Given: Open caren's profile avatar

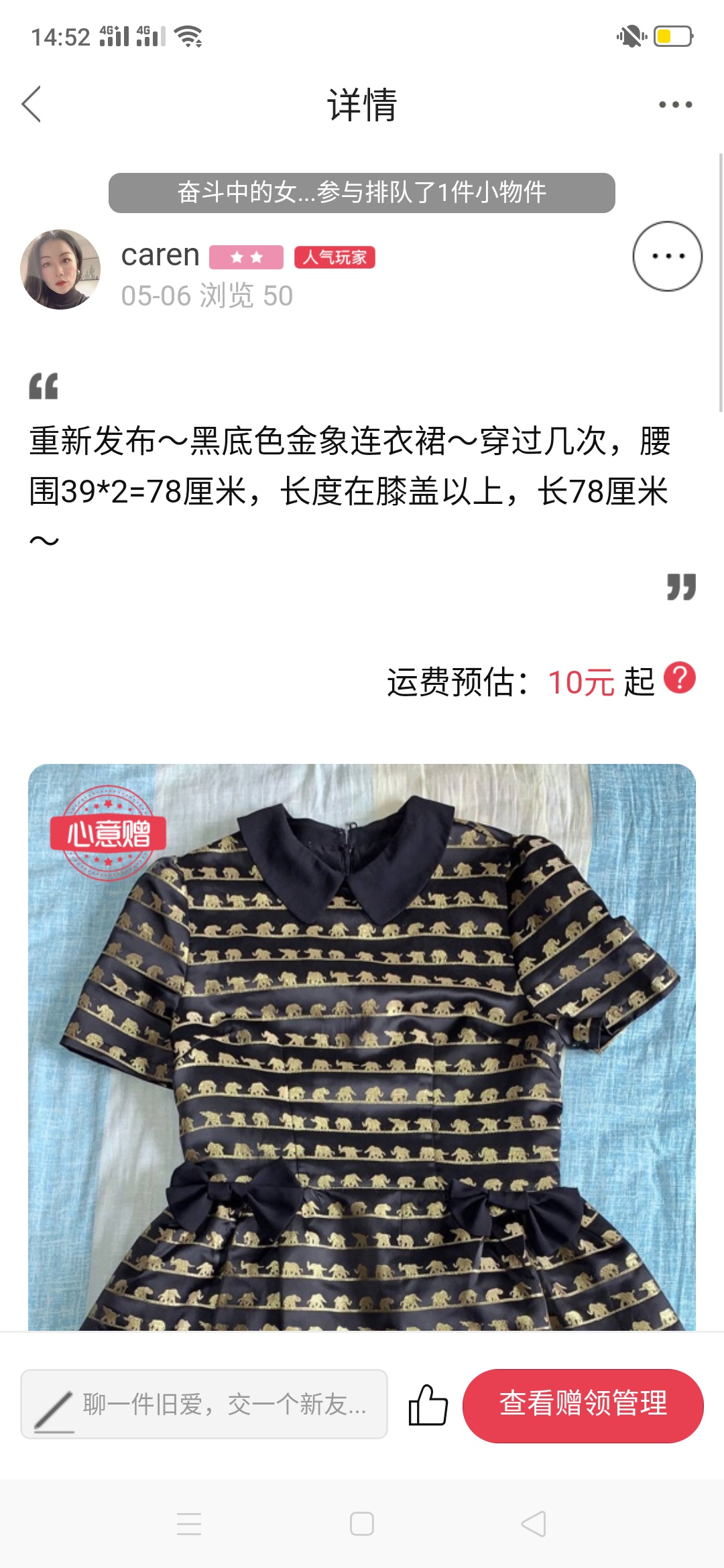Looking at the screenshot, I should pos(60,269).
